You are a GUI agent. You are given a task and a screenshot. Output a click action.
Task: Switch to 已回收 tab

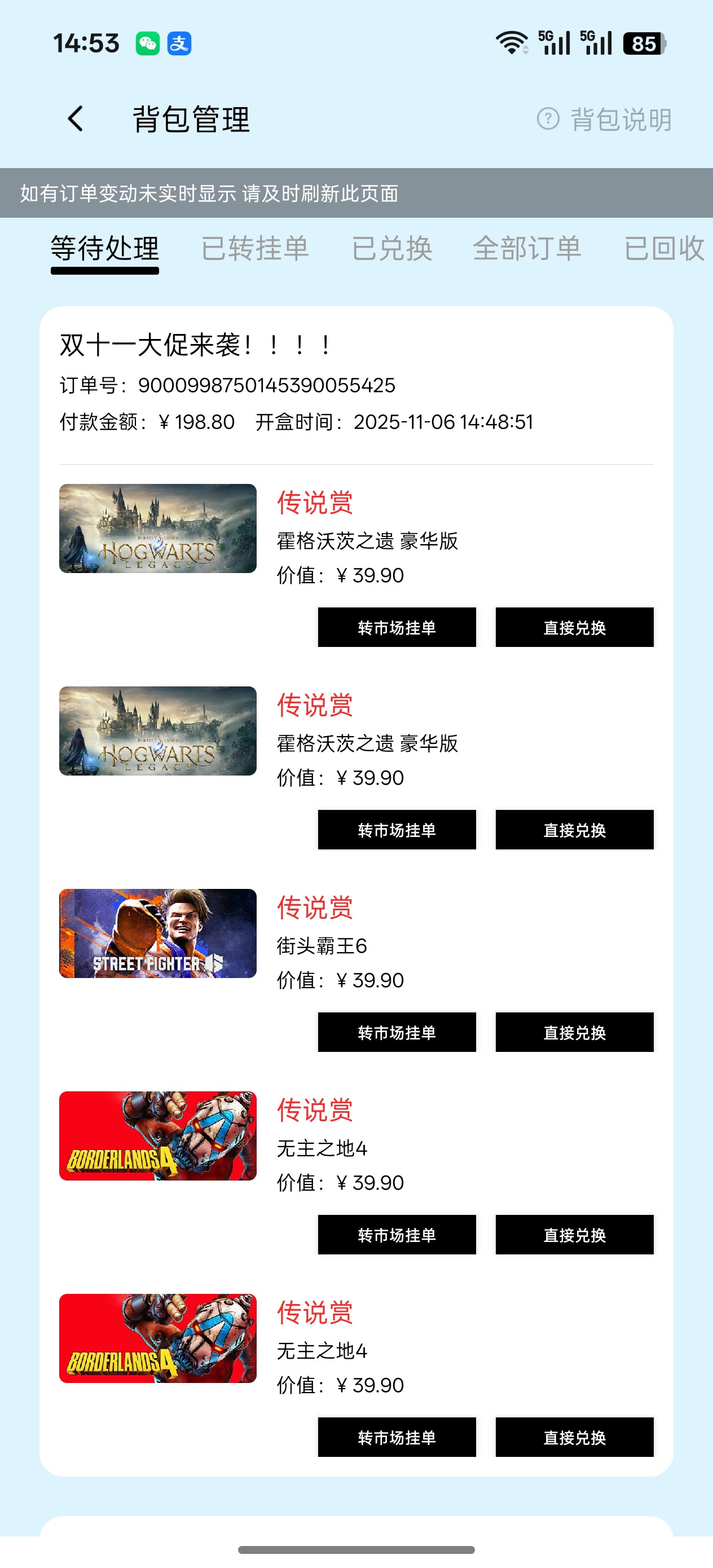665,249
